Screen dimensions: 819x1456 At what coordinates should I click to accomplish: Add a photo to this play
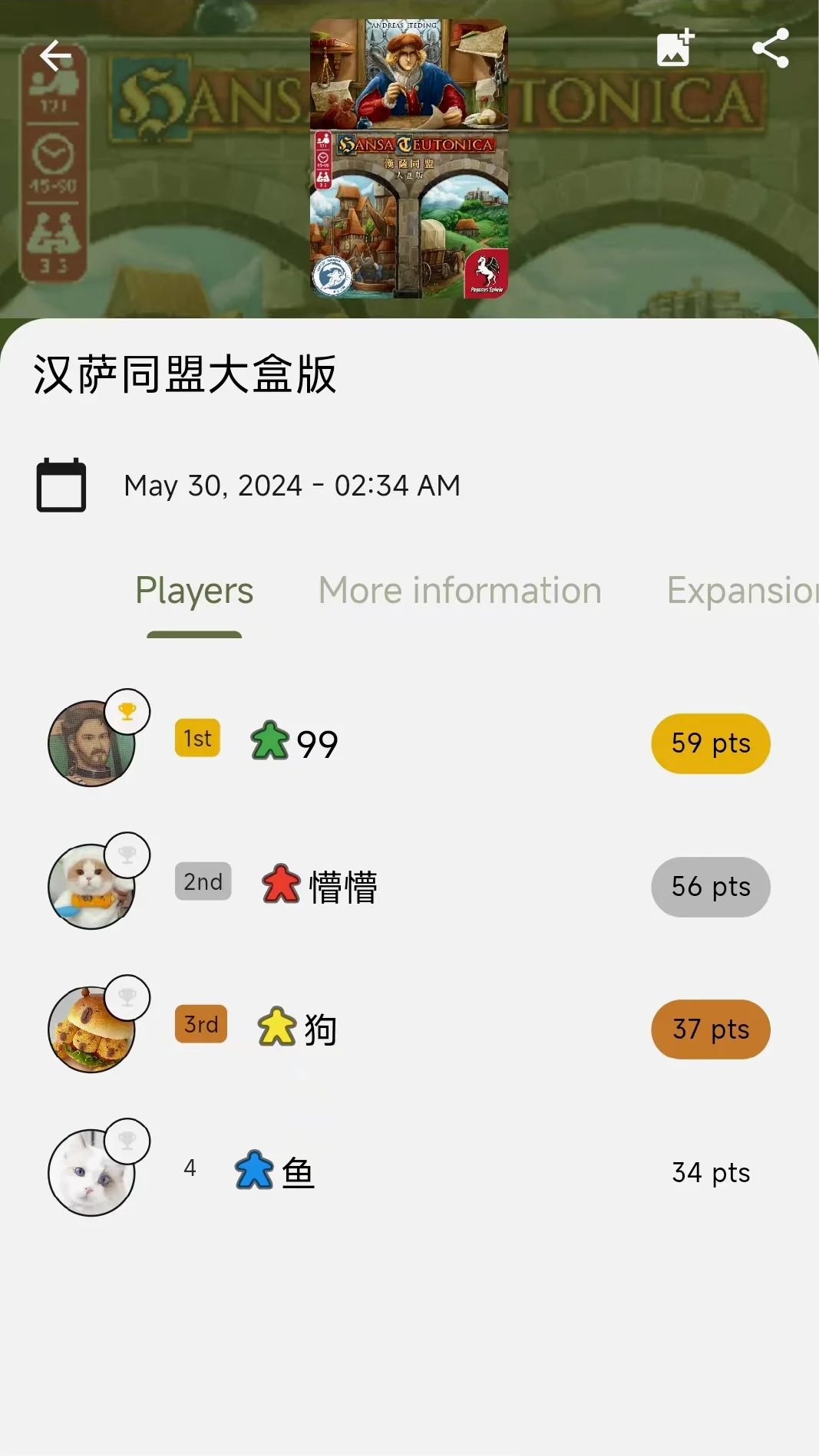675,48
